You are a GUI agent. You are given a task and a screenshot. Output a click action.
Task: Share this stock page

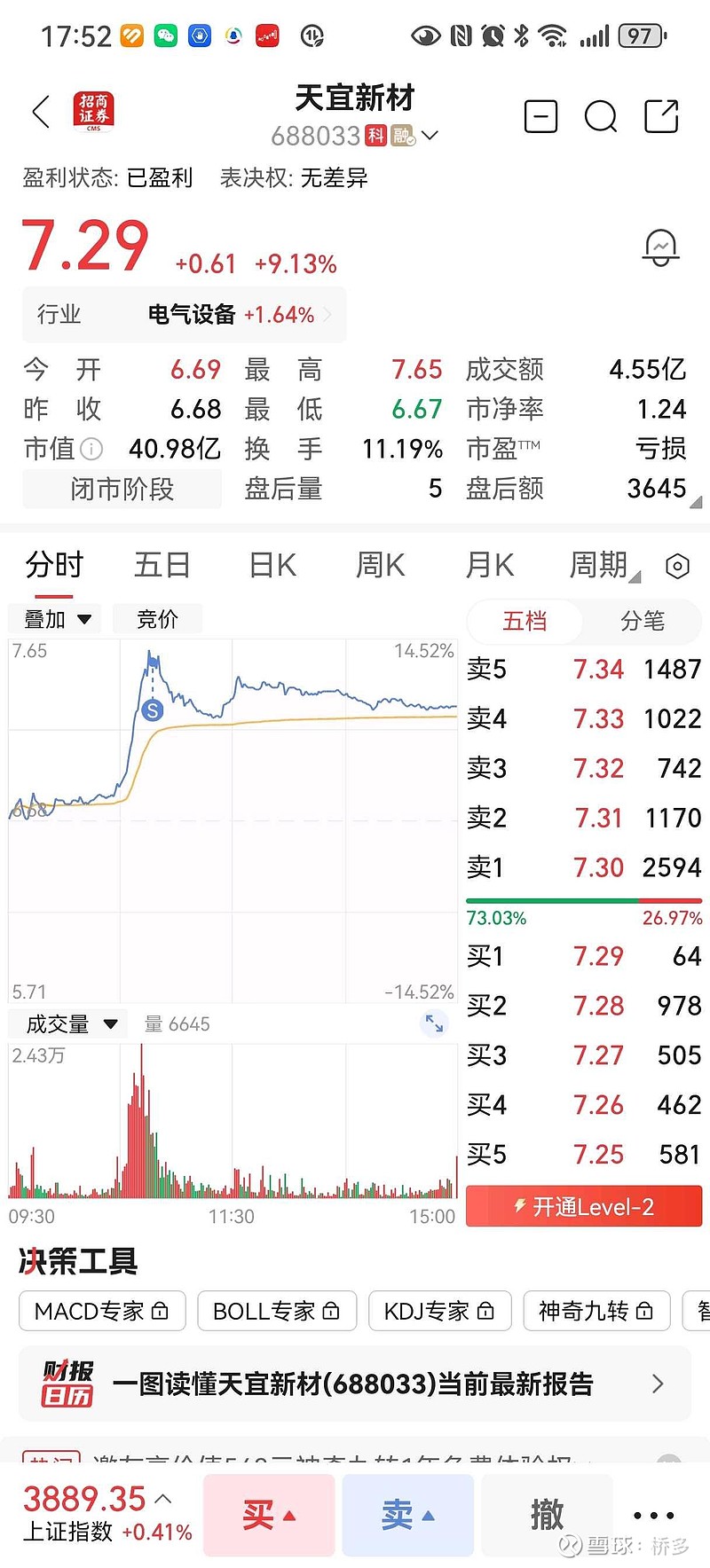point(661,116)
